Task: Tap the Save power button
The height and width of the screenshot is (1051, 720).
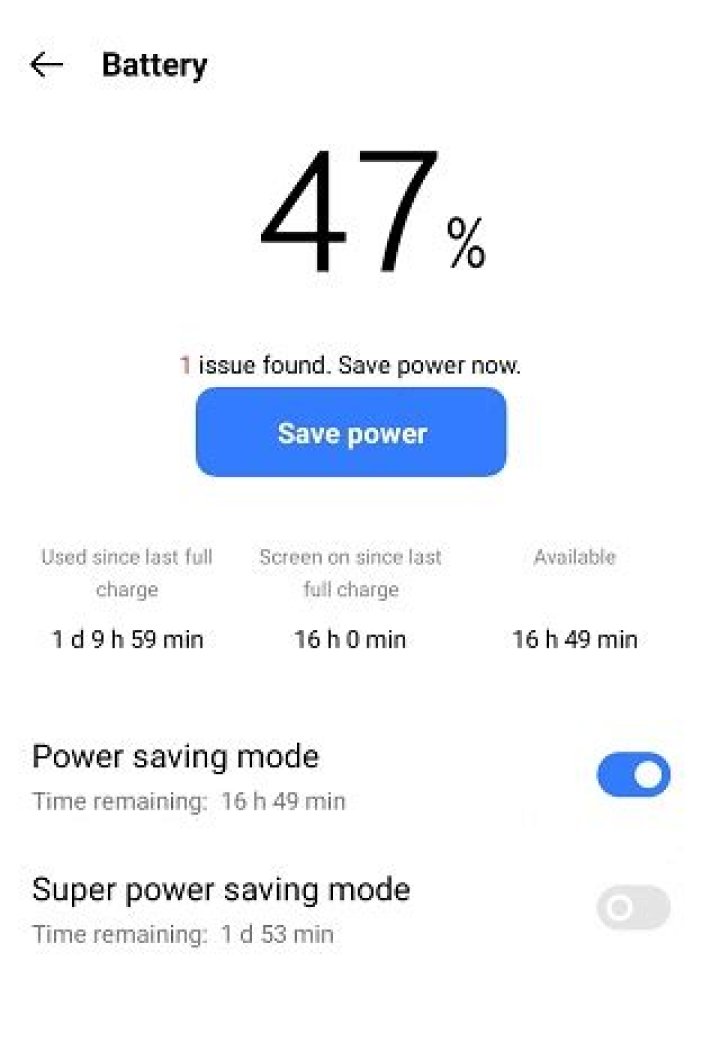Action: tap(351, 433)
